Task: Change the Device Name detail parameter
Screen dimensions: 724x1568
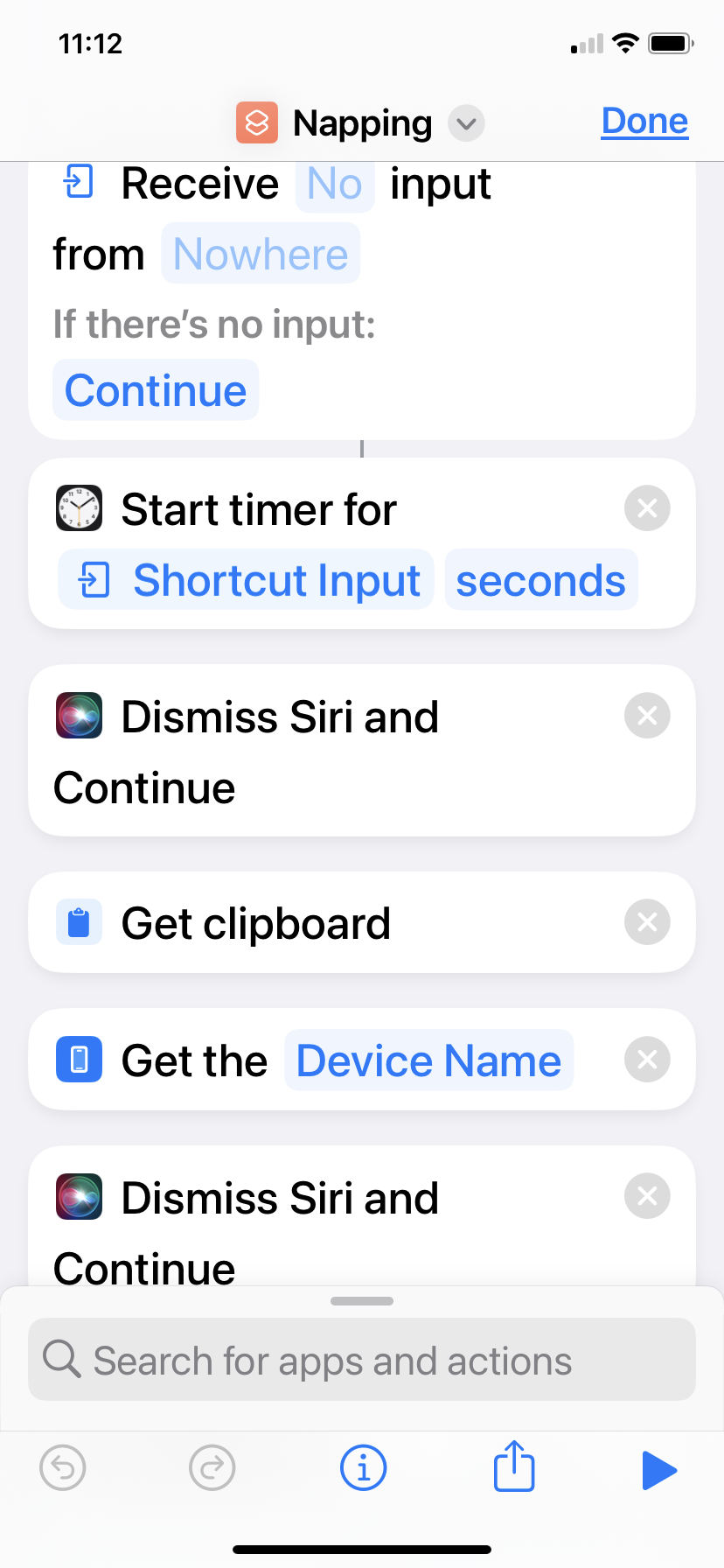Action: [428, 1060]
